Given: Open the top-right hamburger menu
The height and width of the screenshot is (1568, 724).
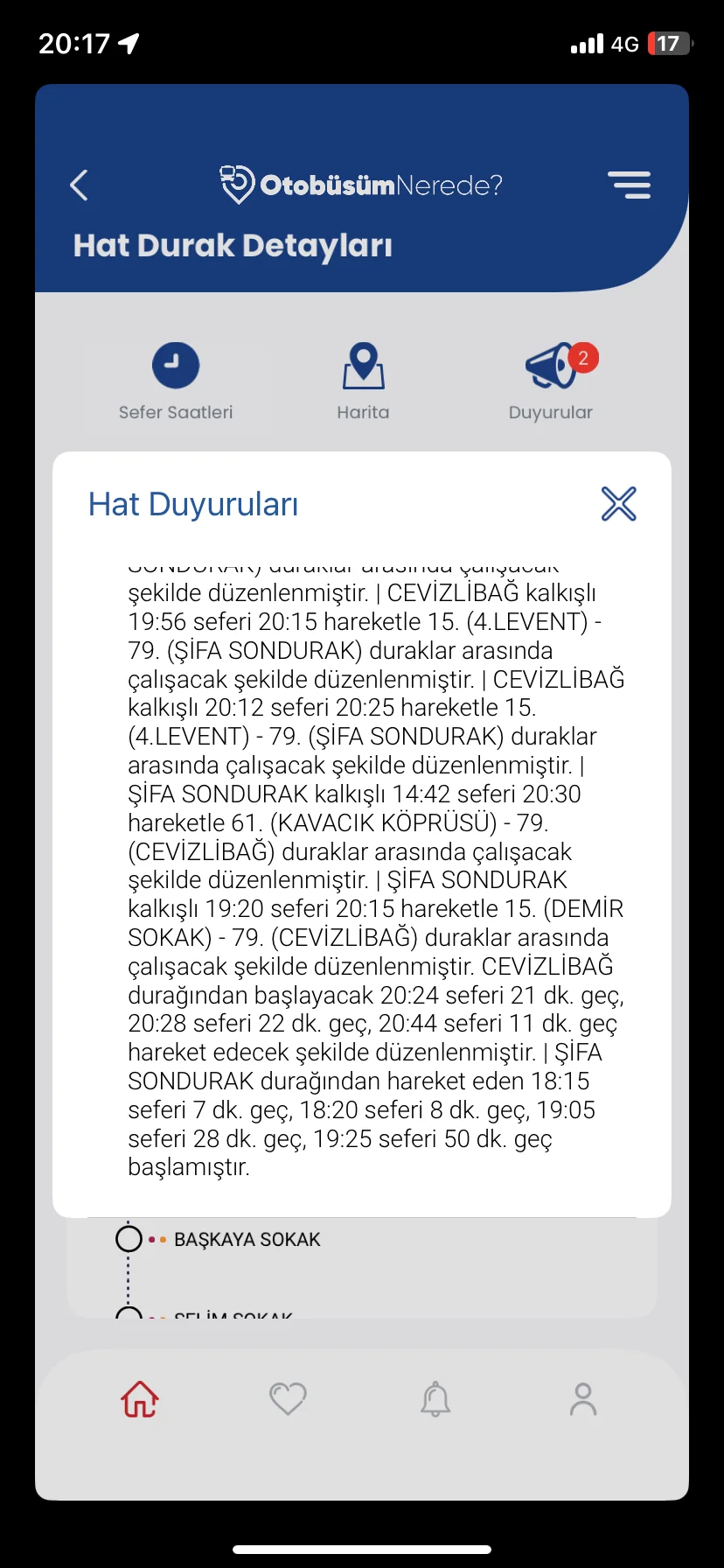Looking at the screenshot, I should 630,185.
